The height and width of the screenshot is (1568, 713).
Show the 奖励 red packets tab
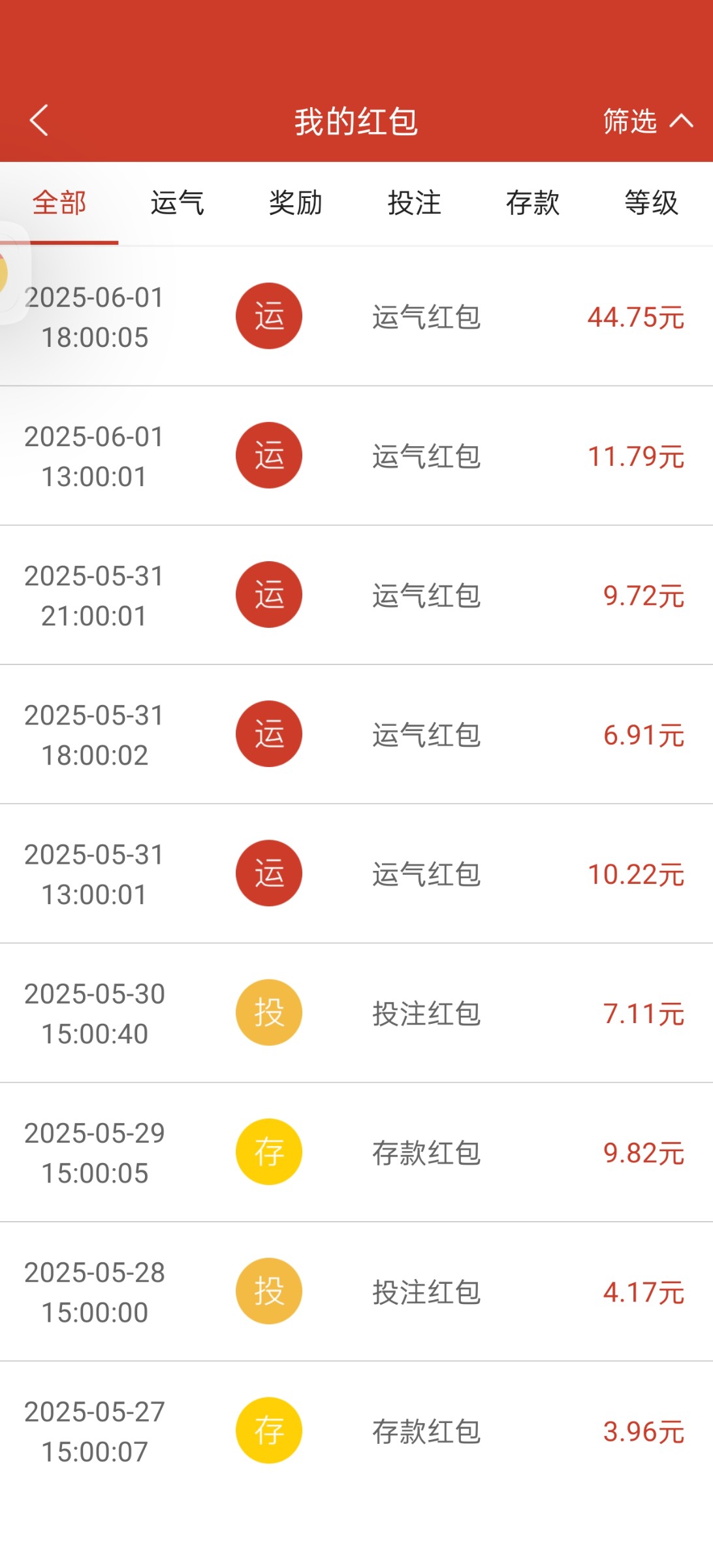pyautogui.click(x=296, y=203)
